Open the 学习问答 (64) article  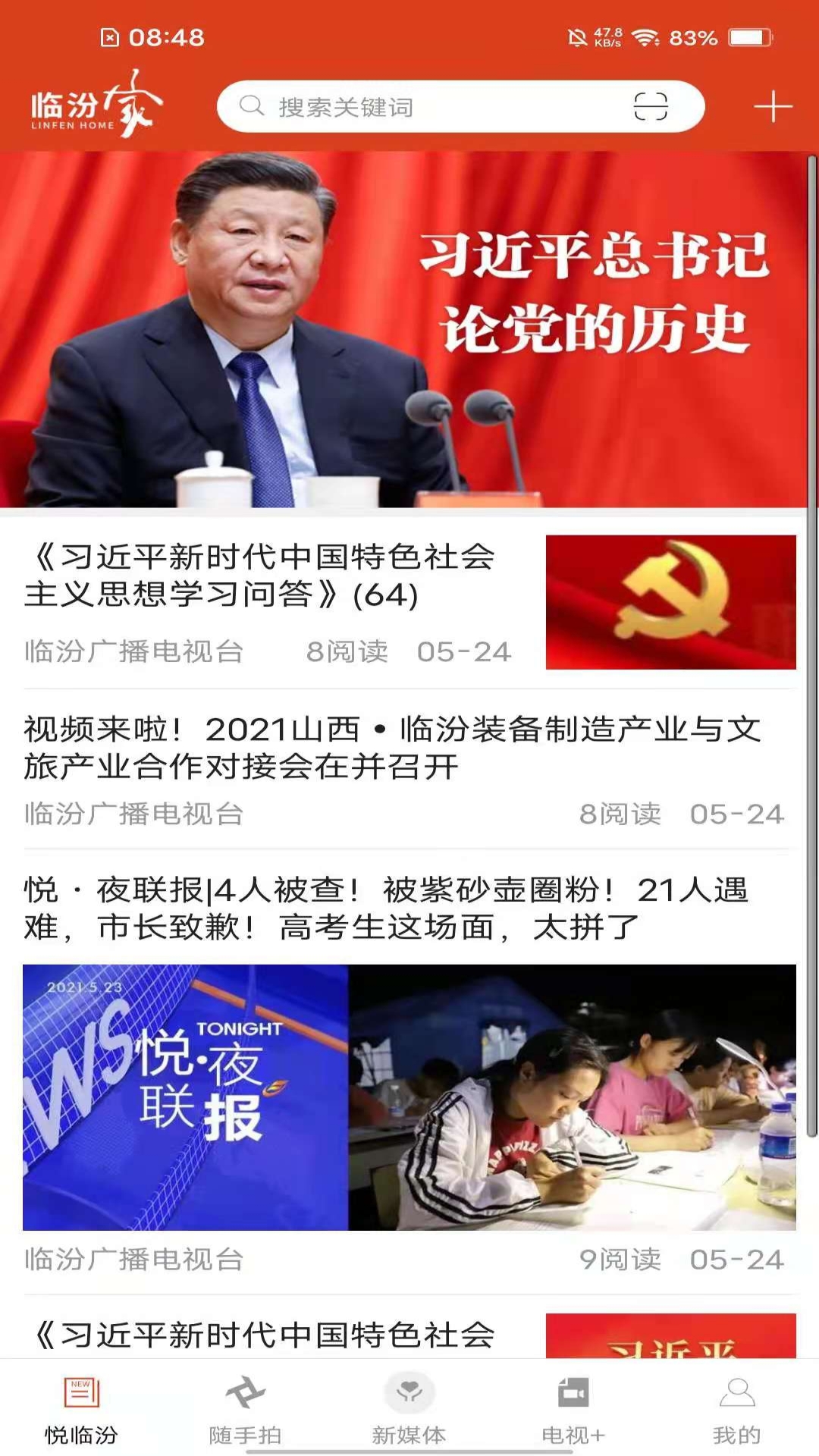[262, 576]
